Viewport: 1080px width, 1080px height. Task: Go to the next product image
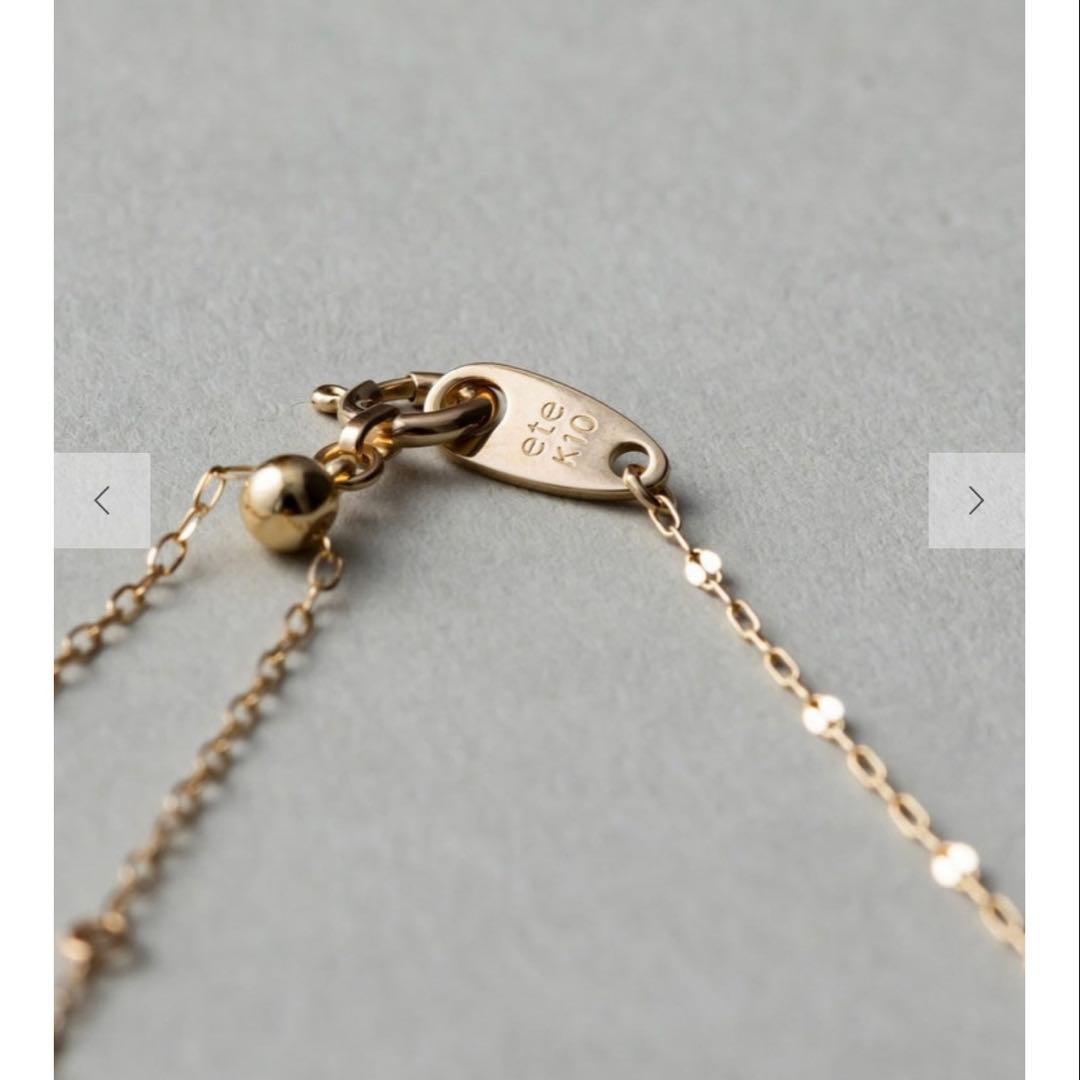point(976,500)
